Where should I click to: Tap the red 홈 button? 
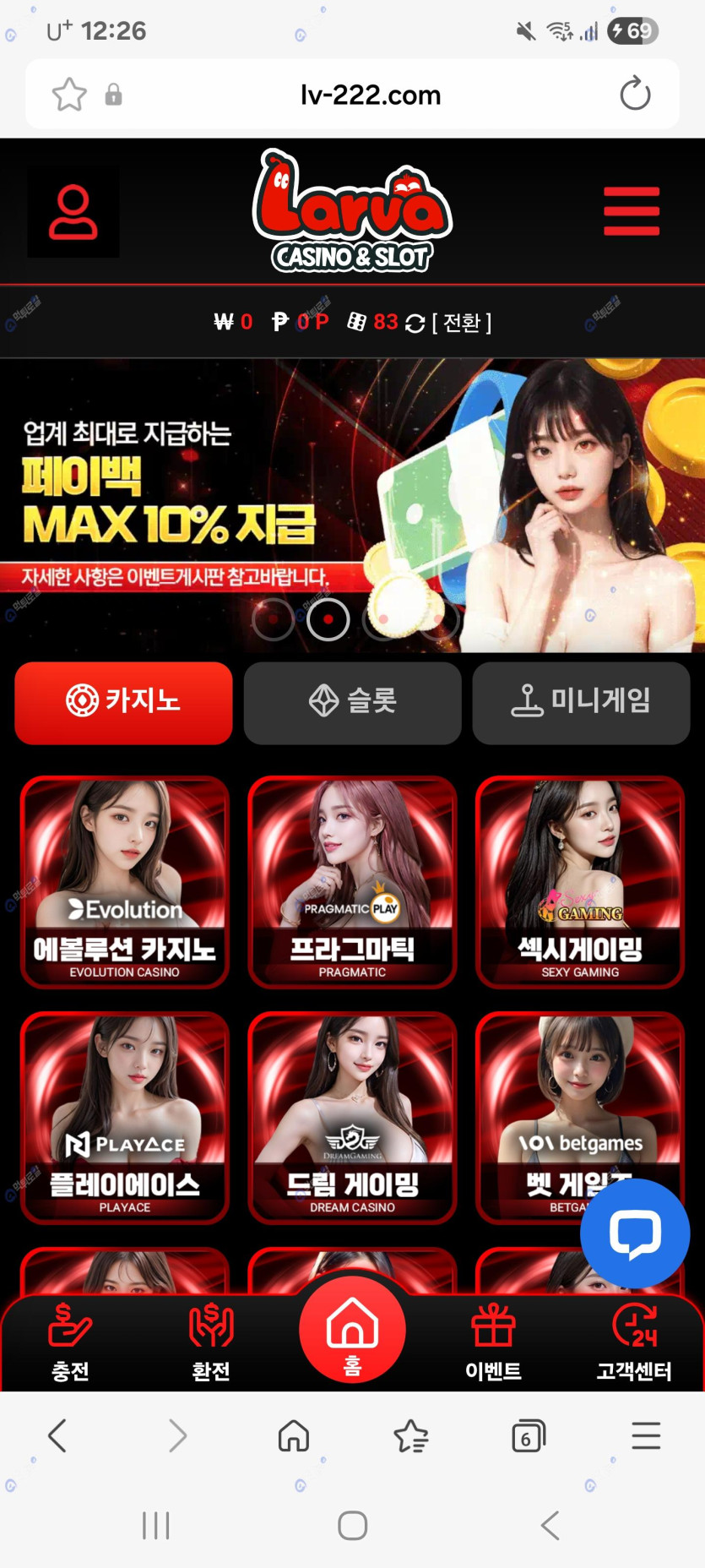(352, 1331)
